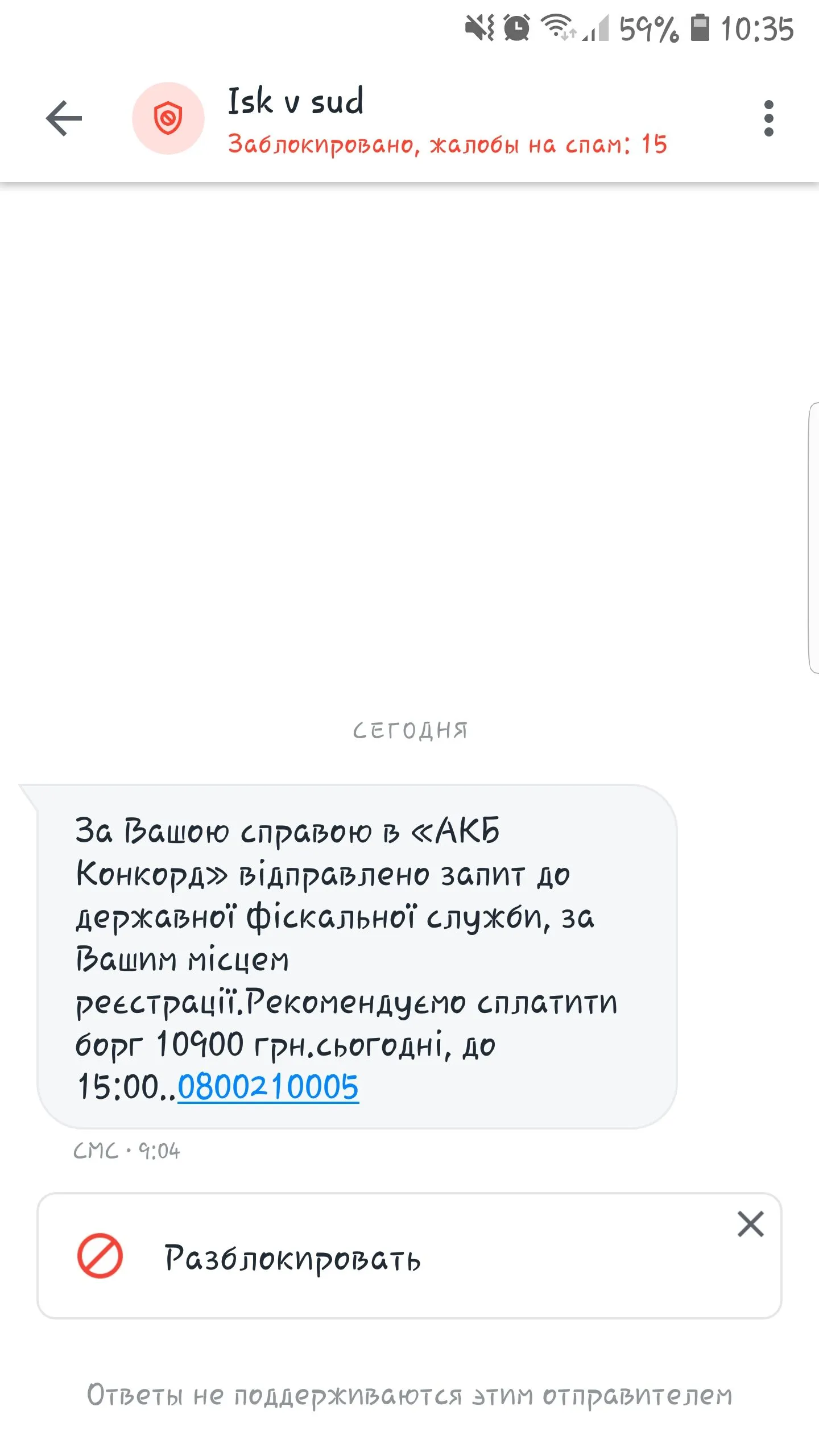Viewport: 819px width, 1456px height.
Task: Unblock sender via Разблокировать
Action: pyautogui.click(x=292, y=1258)
